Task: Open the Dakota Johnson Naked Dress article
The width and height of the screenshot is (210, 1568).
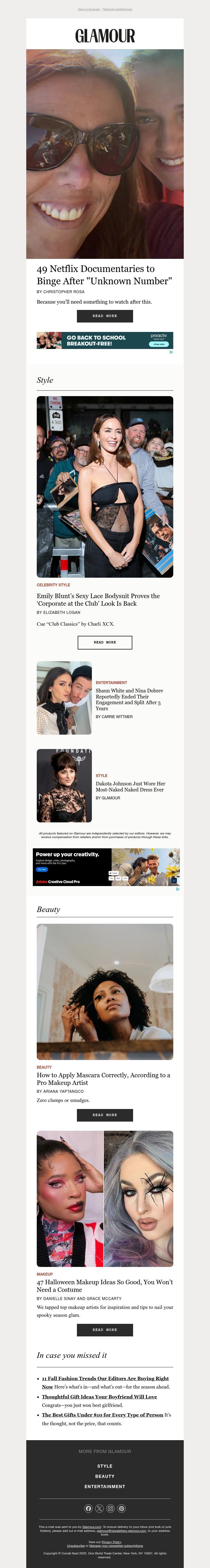Action: (130, 786)
